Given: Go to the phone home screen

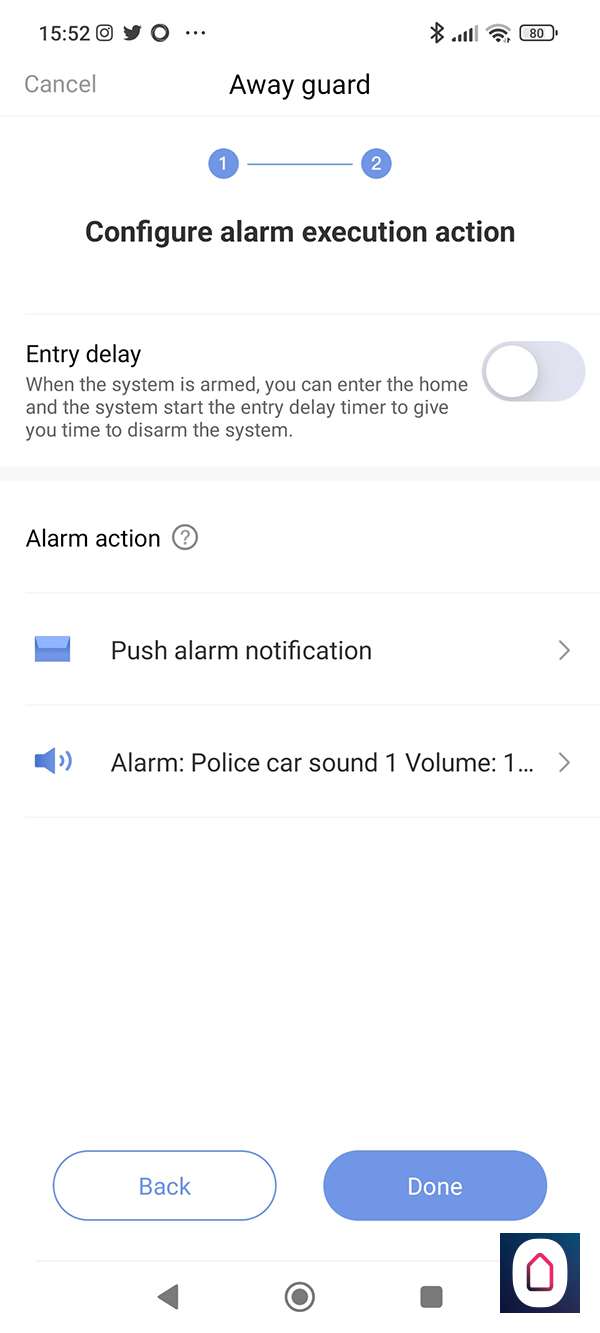Looking at the screenshot, I should pyautogui.click(x=299, y=1297).
